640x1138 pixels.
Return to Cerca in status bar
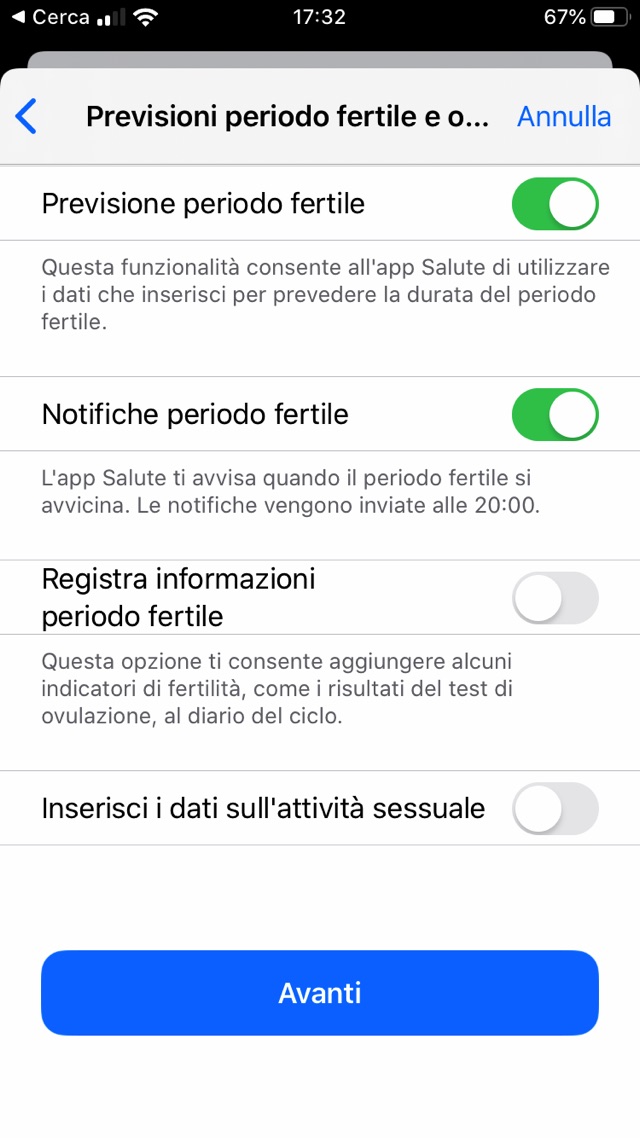point(48,17)
